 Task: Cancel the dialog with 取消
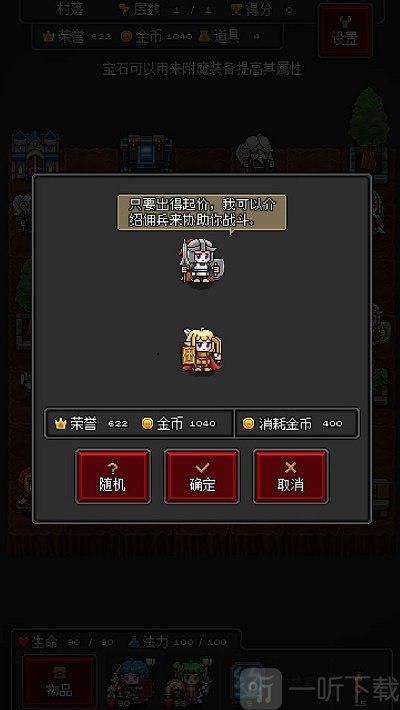(291, 476)
